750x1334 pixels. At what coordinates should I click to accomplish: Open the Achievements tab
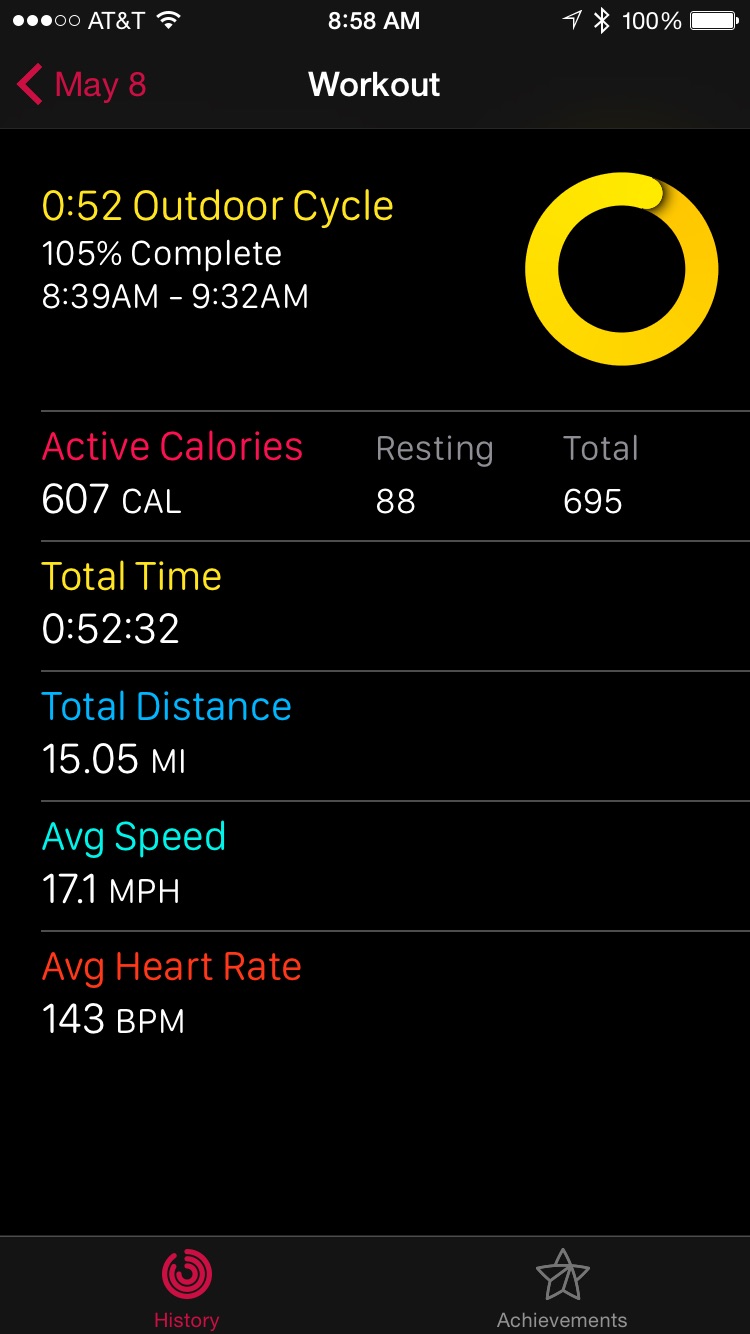coord(562,1287)
